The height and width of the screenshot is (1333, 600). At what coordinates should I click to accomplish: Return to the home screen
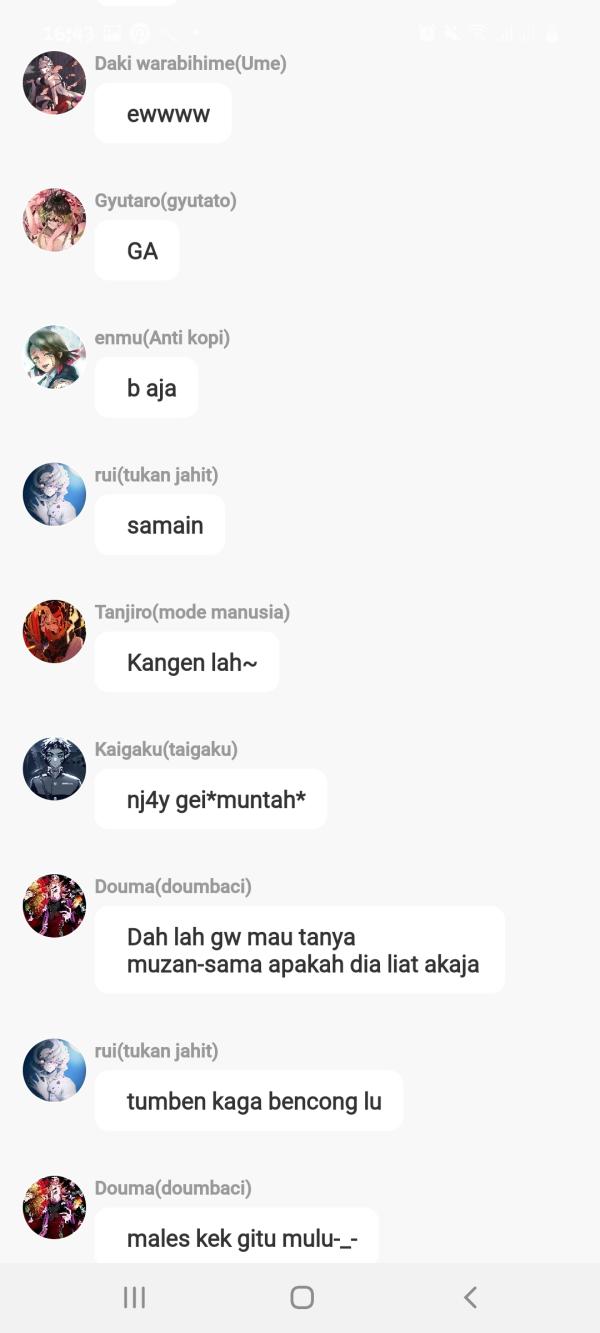click(301, 1297)
